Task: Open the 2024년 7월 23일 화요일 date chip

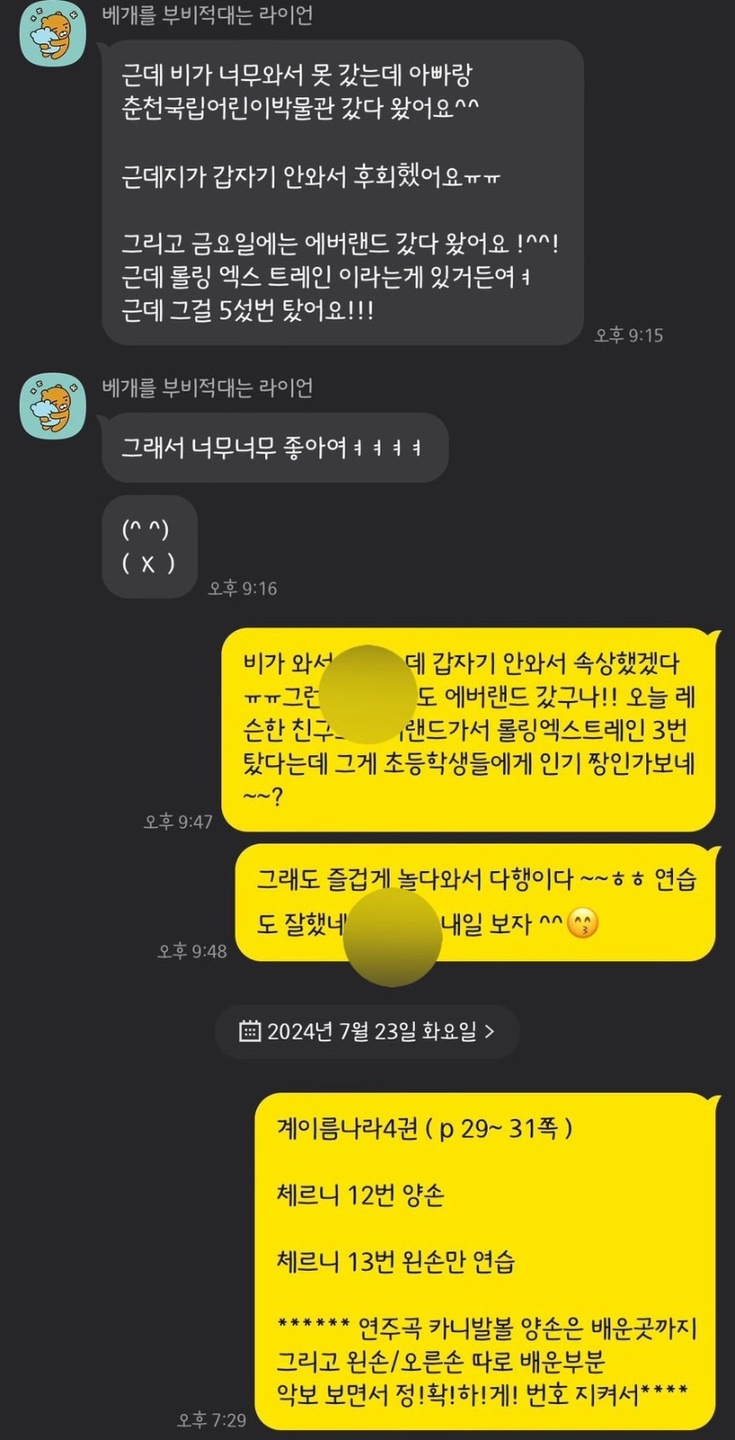Action: 367,1032
